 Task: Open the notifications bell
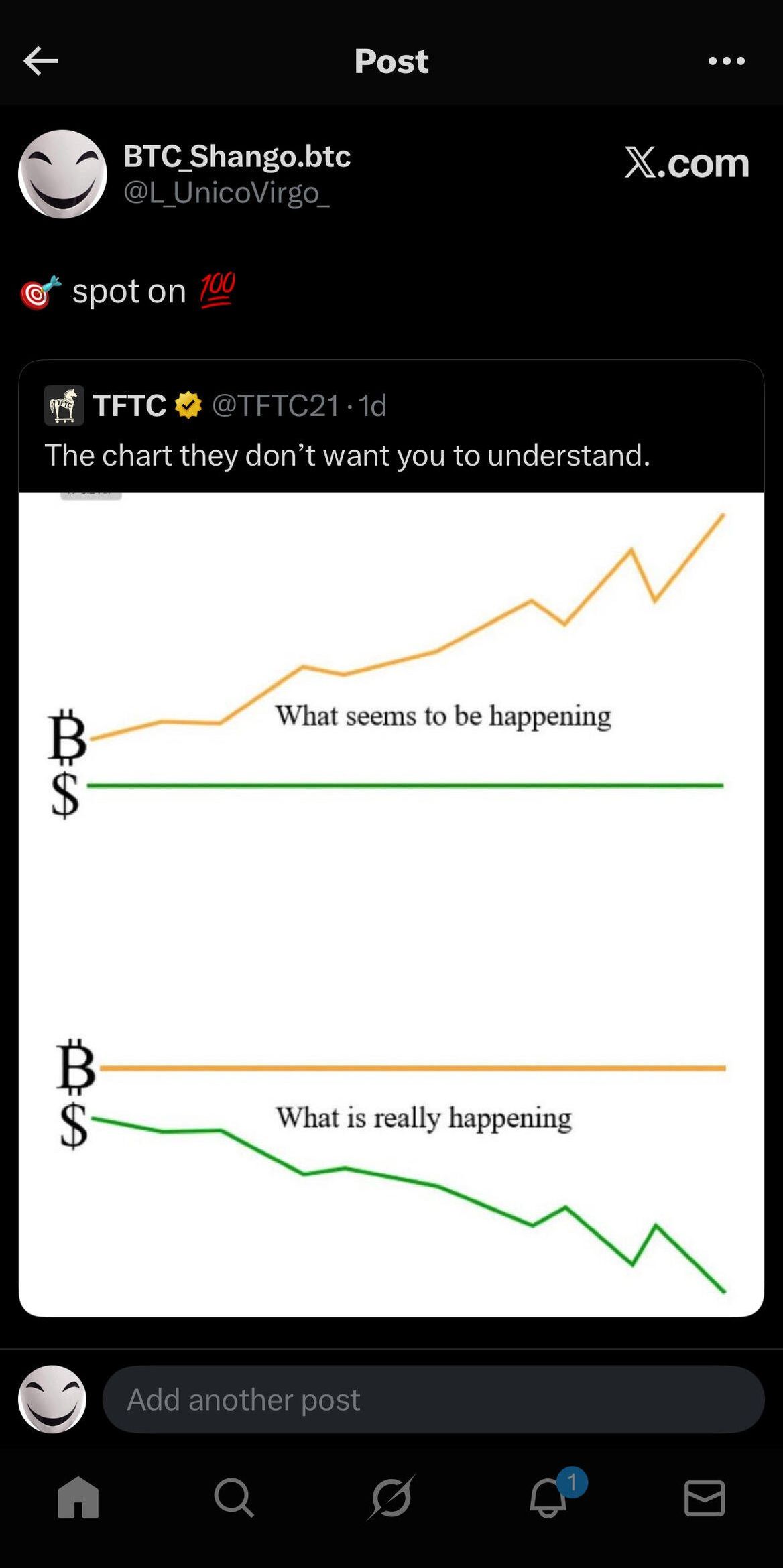click(x=548, y=1497)
